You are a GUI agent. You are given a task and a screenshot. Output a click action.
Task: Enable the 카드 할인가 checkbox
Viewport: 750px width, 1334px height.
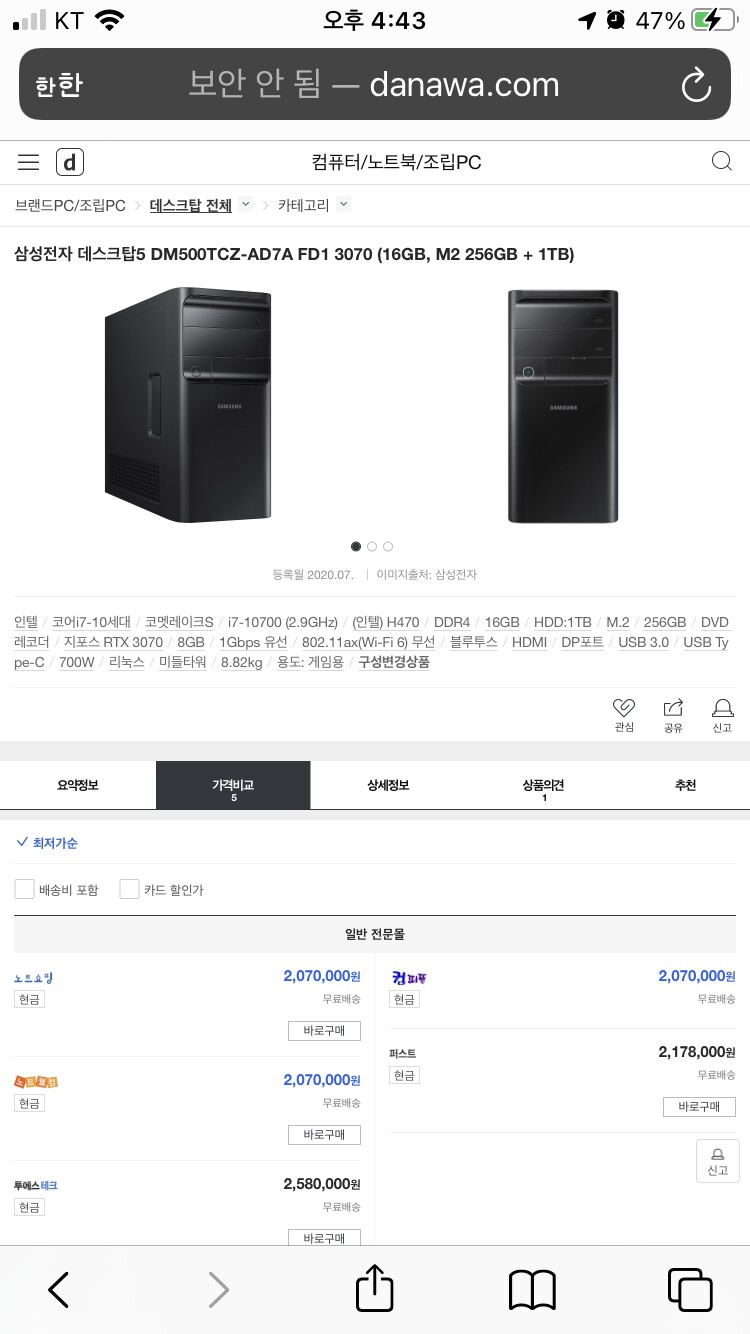click(129, 889)
